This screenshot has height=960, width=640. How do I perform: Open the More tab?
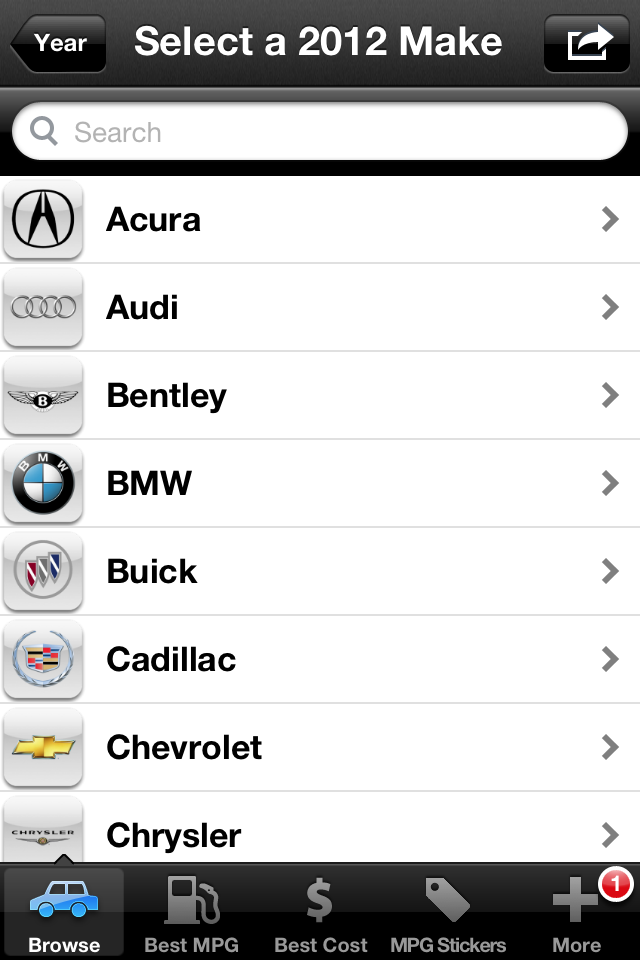577,914
